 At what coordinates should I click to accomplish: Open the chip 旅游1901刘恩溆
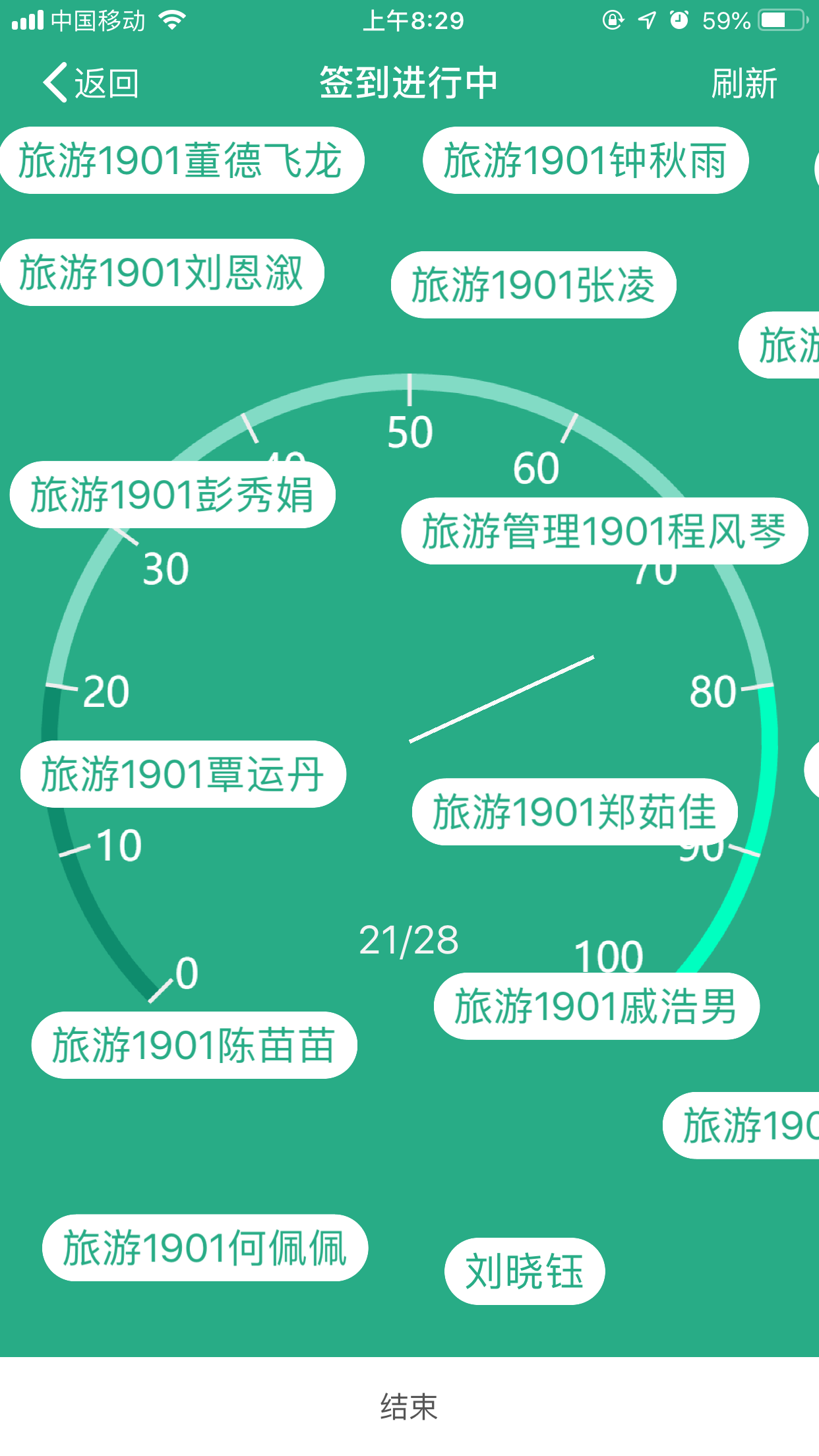click(x=162, y=272)
